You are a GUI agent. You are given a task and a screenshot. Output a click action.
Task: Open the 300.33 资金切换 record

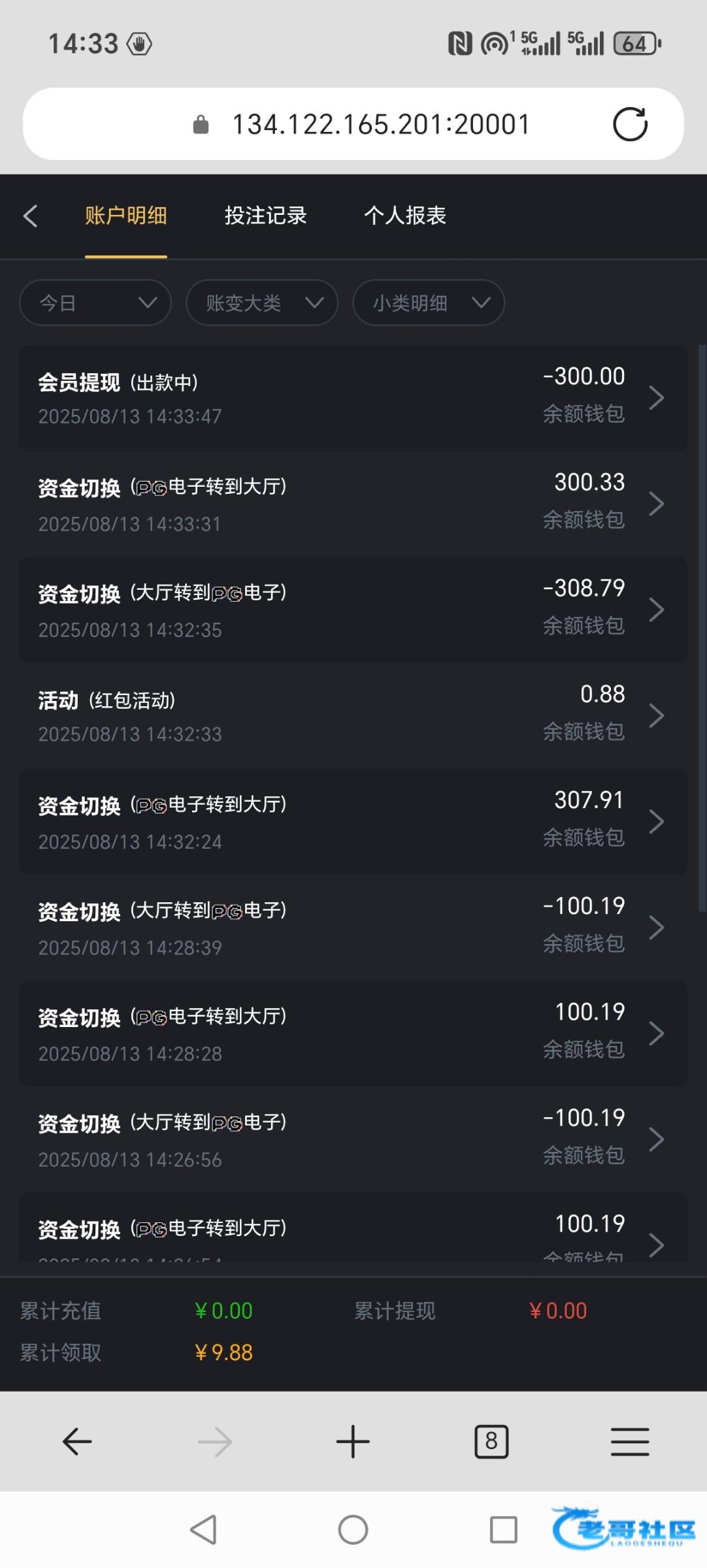click(353, 504)
